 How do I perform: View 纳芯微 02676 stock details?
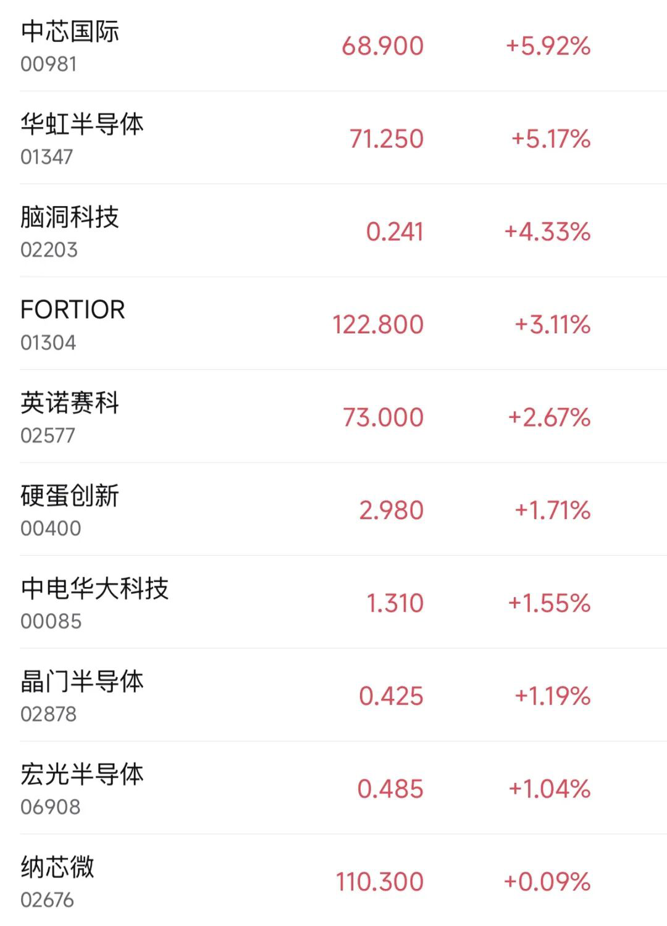333,881
